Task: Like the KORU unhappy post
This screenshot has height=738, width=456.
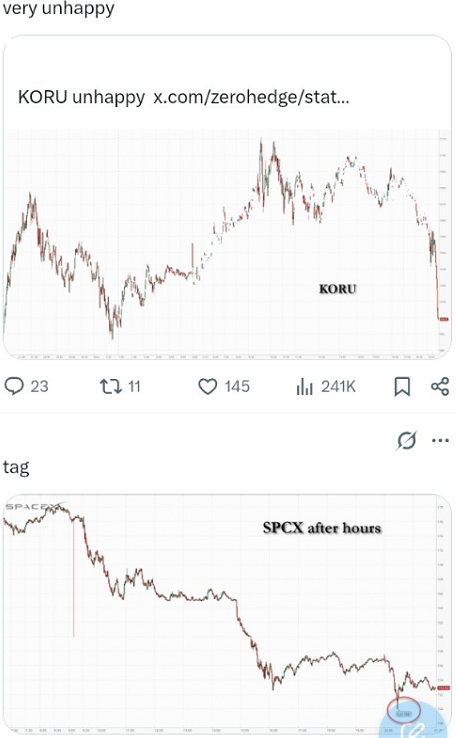Action: coord(224,386)
